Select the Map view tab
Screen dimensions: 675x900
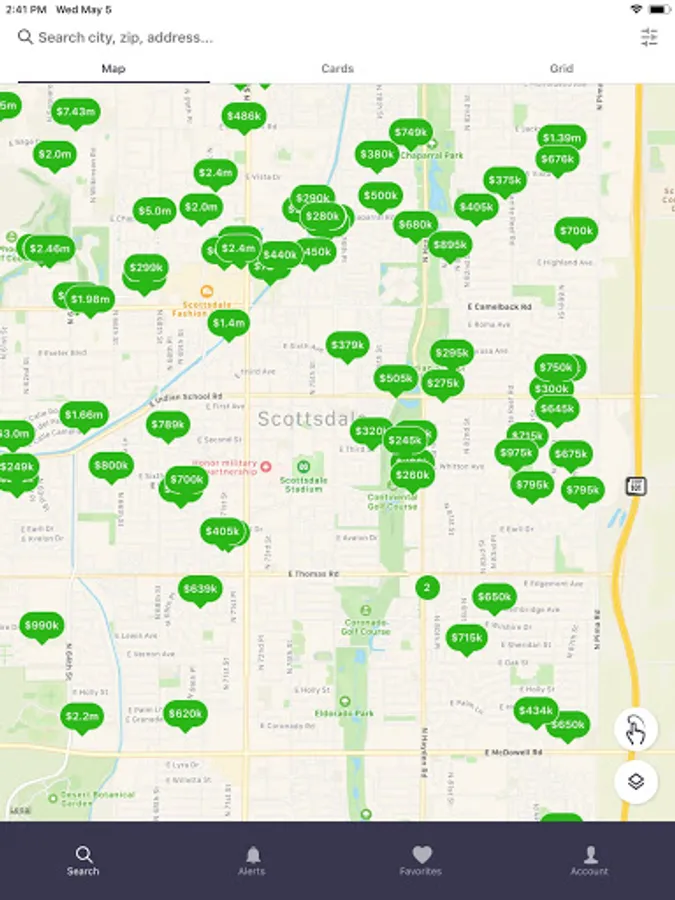[x=113, y=69]
